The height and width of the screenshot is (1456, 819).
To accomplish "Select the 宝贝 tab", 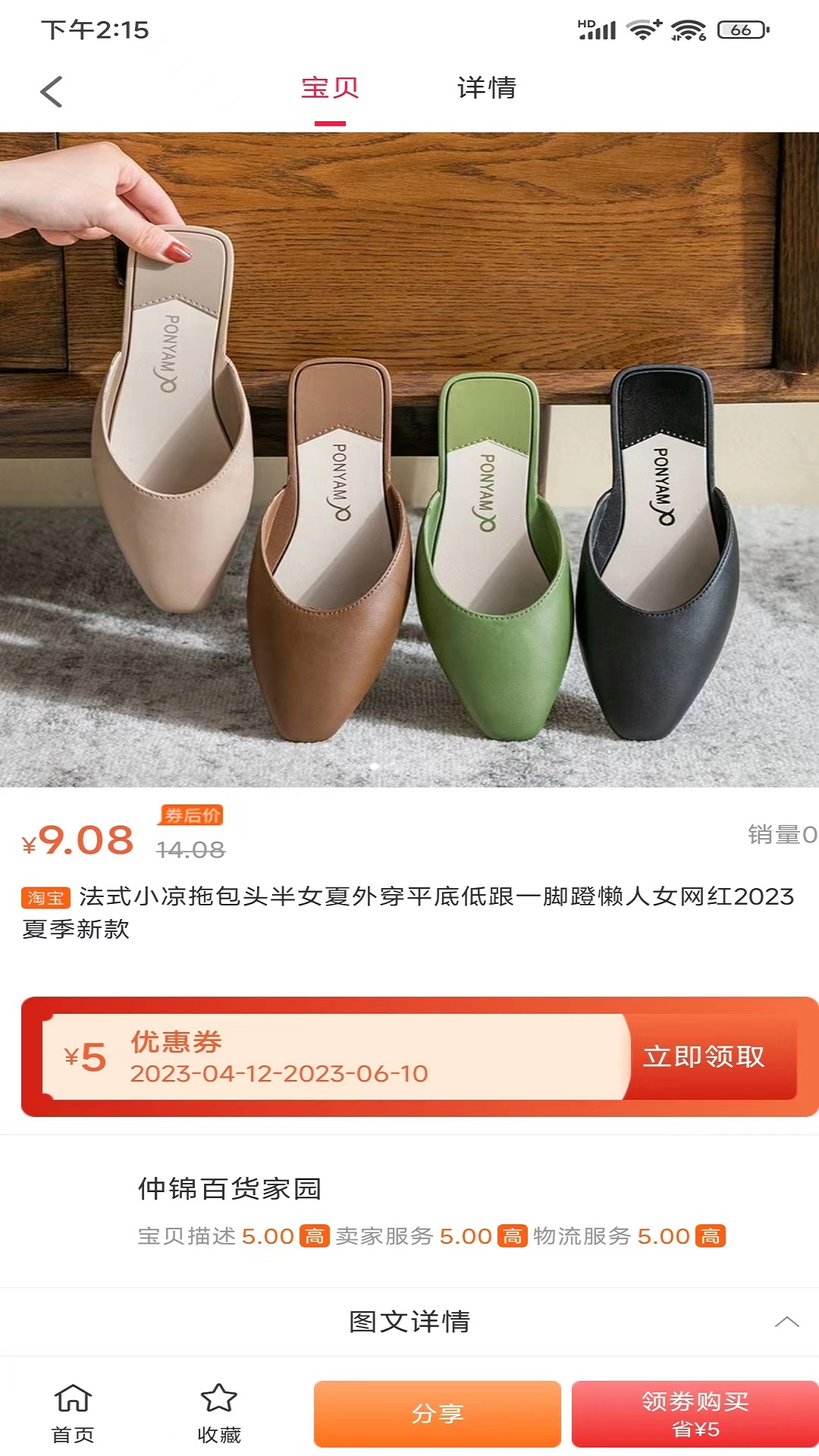I will [x=330, y=88].
